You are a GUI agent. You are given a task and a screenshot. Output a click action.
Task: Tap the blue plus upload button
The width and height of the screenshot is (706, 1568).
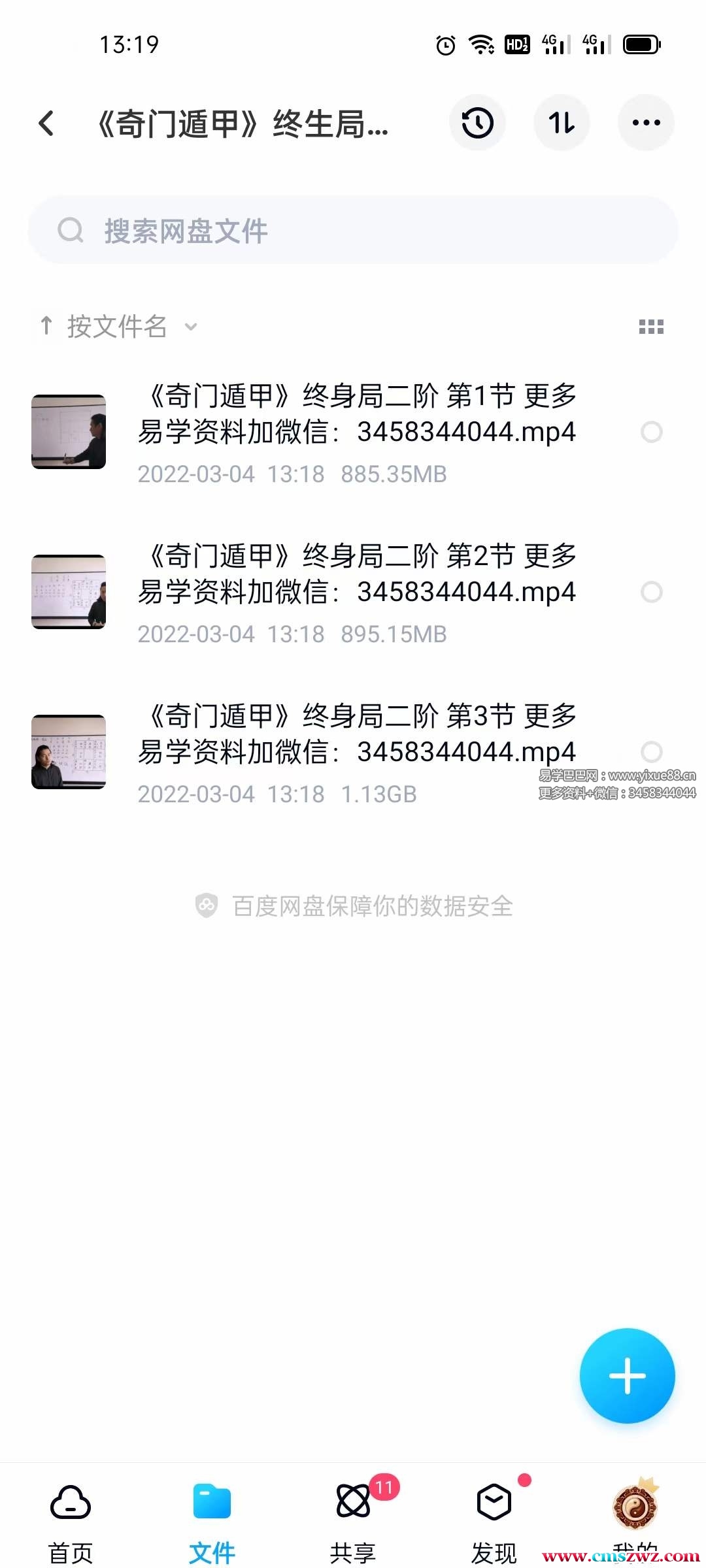point(627,1375)
